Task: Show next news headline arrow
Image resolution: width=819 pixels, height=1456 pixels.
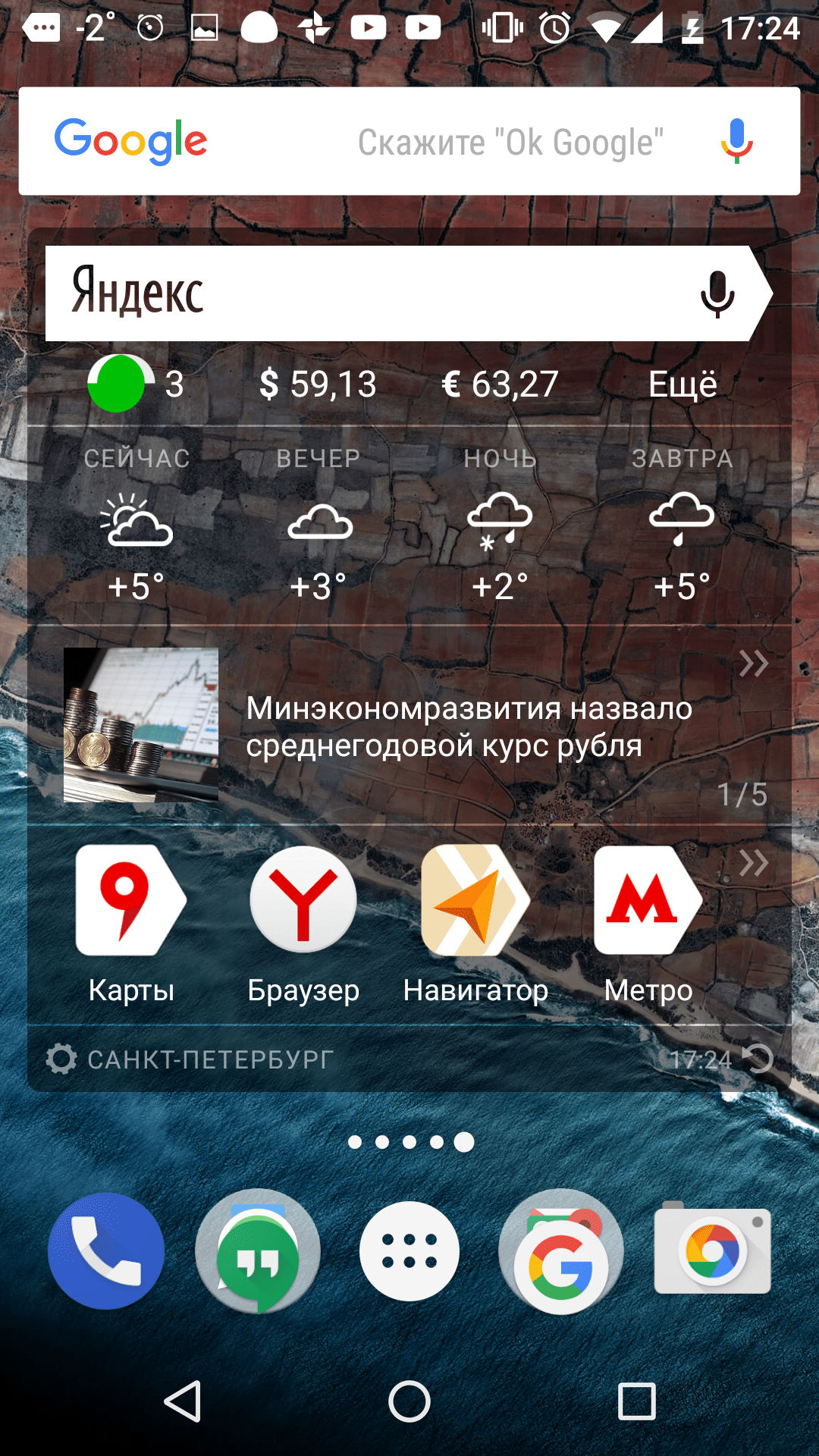Action: pos(754,664)
